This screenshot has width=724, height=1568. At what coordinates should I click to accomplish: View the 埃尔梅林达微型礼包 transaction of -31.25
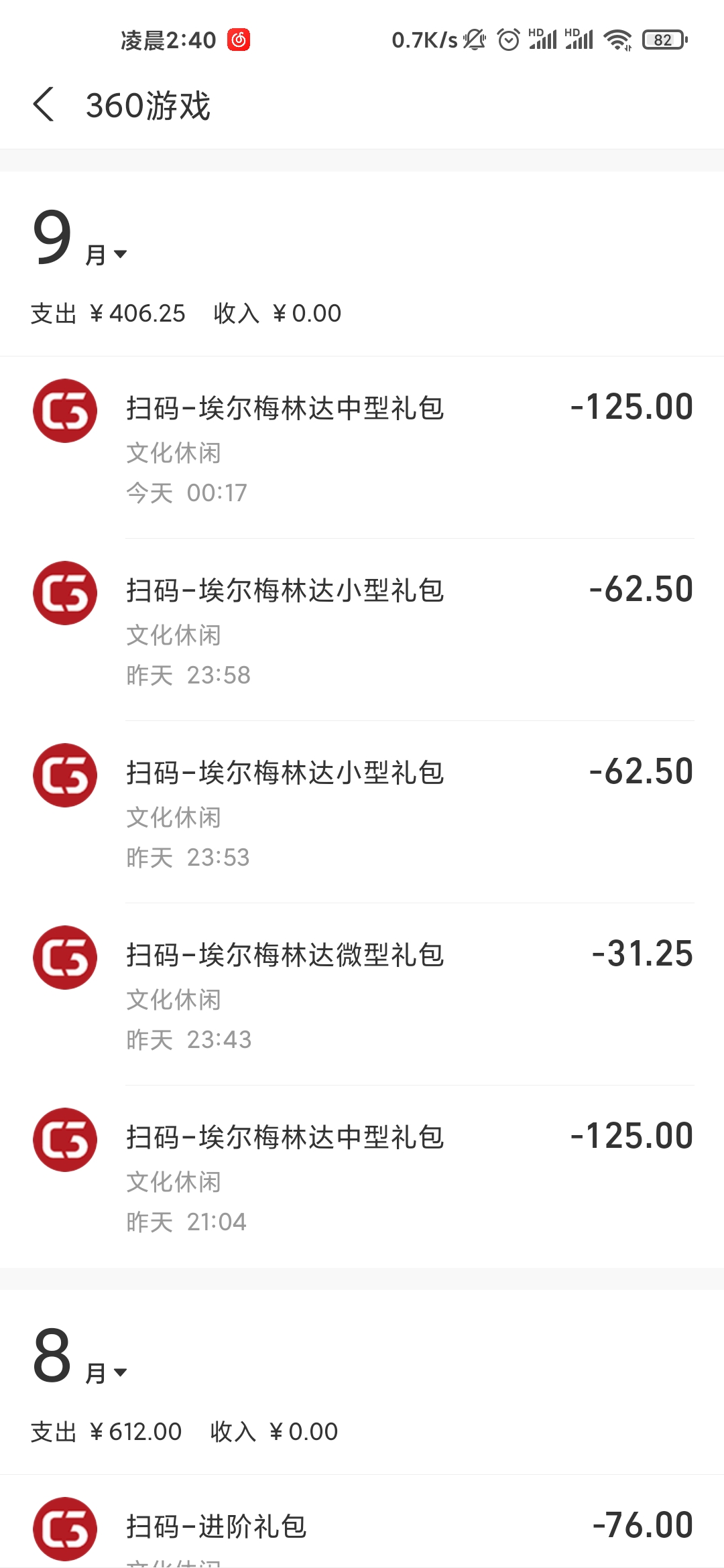(x=362, y=994)
